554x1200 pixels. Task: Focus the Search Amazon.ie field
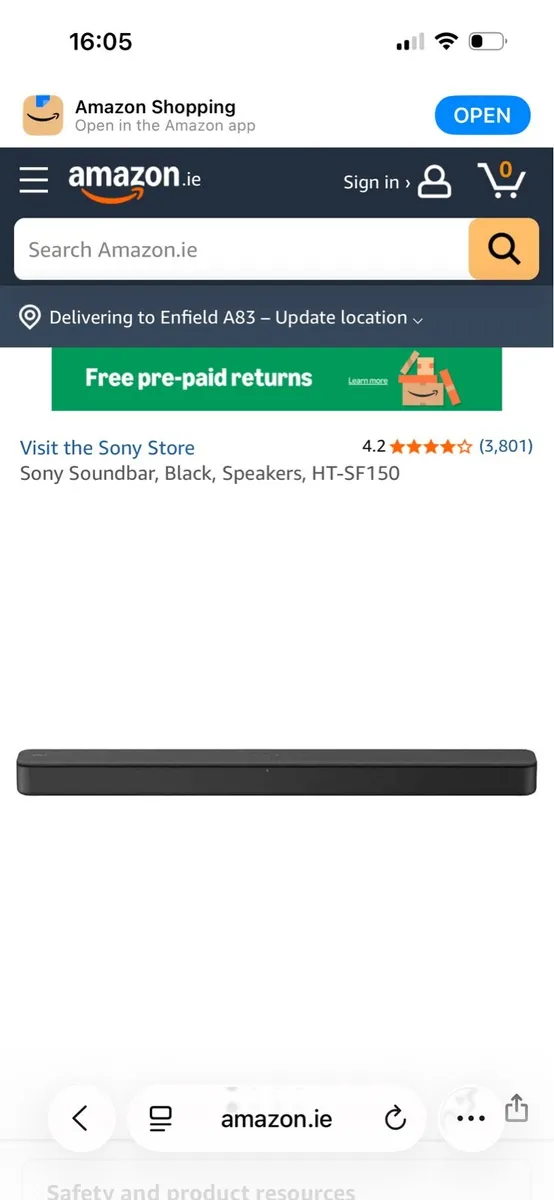(241, 250)
